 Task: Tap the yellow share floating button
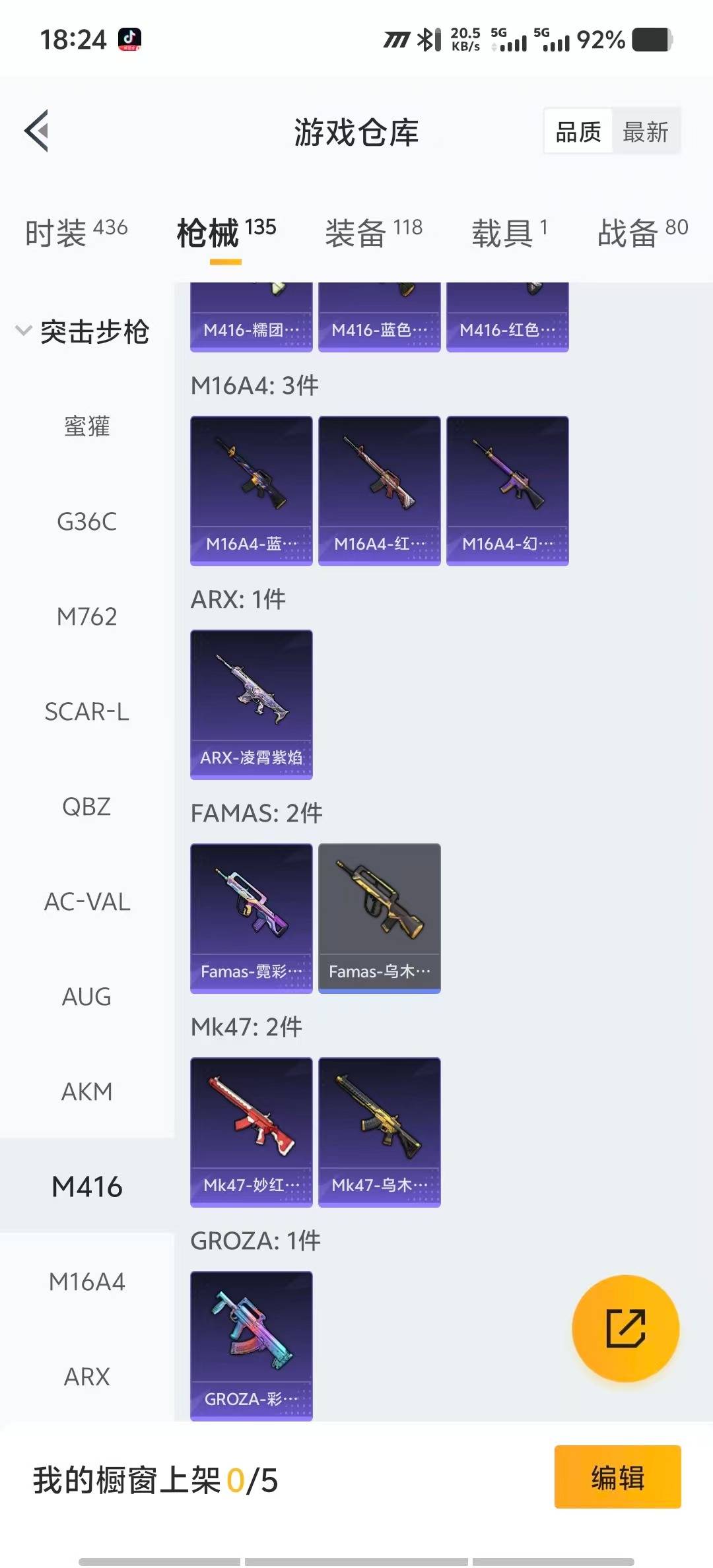click(x=625, y=1328)
